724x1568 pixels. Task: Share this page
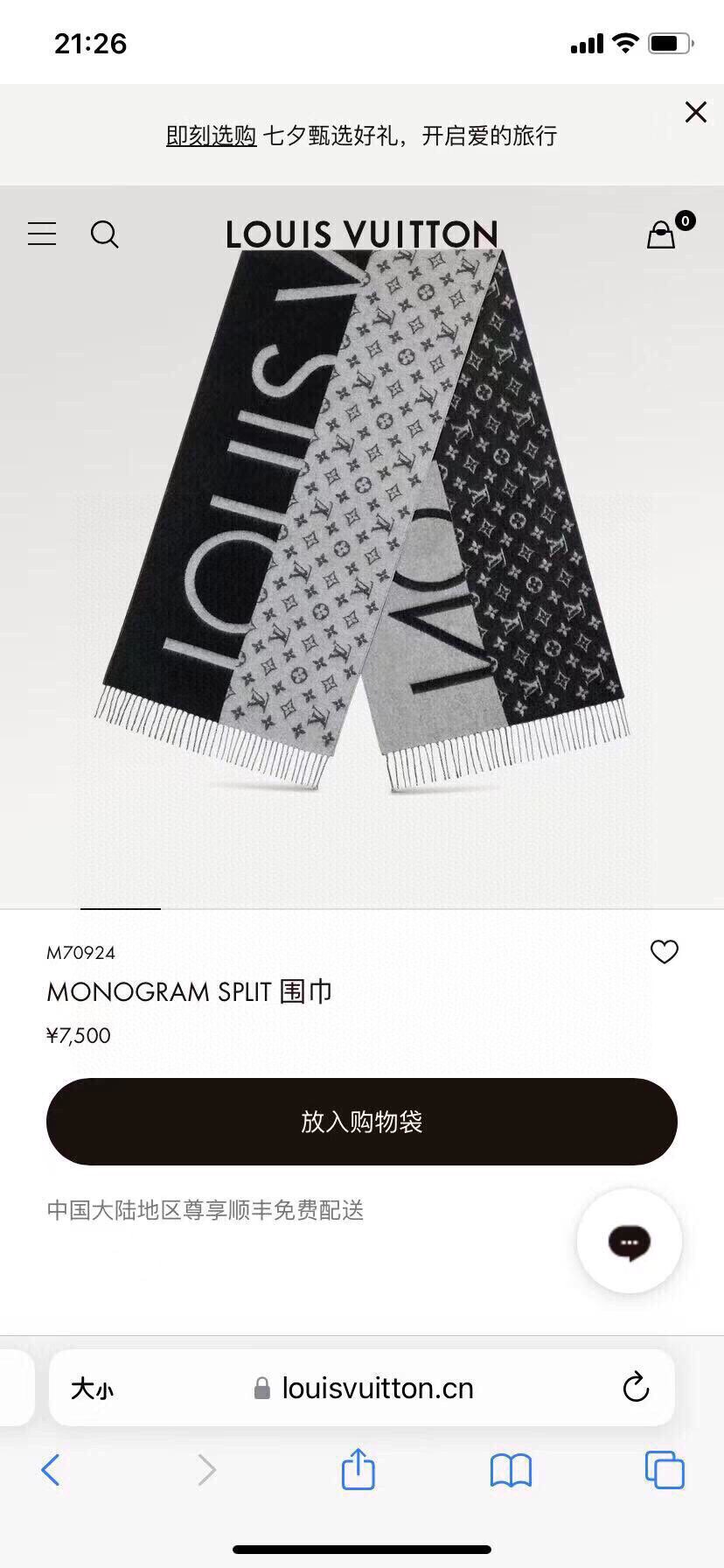tap(358, 1469)
